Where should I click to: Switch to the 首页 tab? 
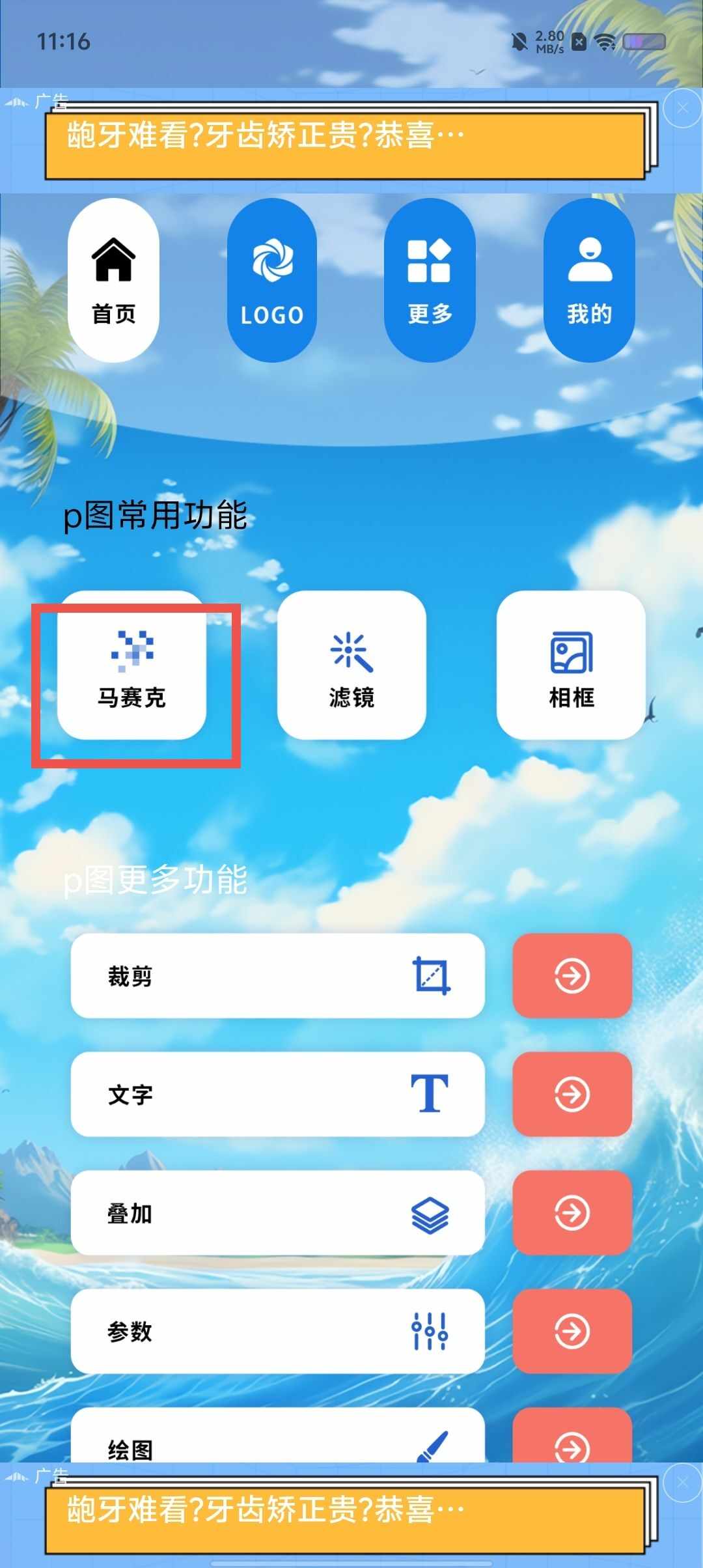pyautogui.click(x=113, y=280)
